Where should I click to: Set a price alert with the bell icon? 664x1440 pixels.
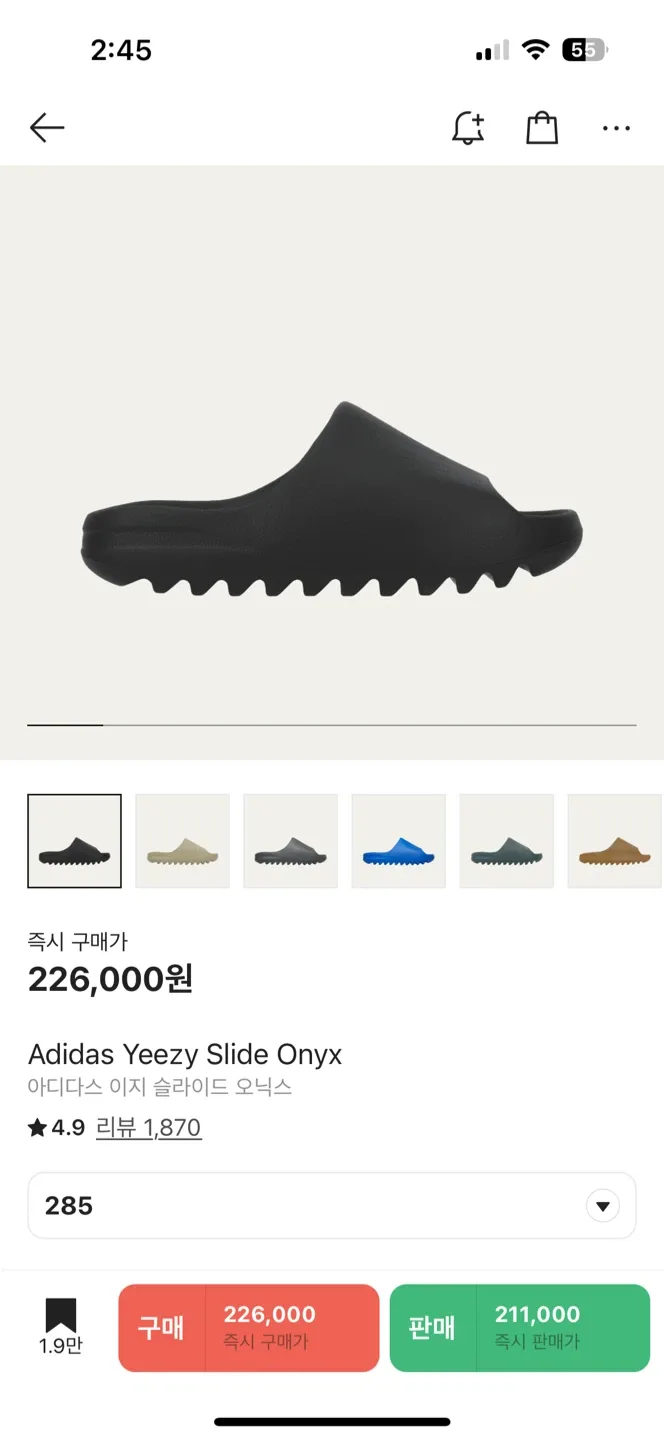pos(468,128)
